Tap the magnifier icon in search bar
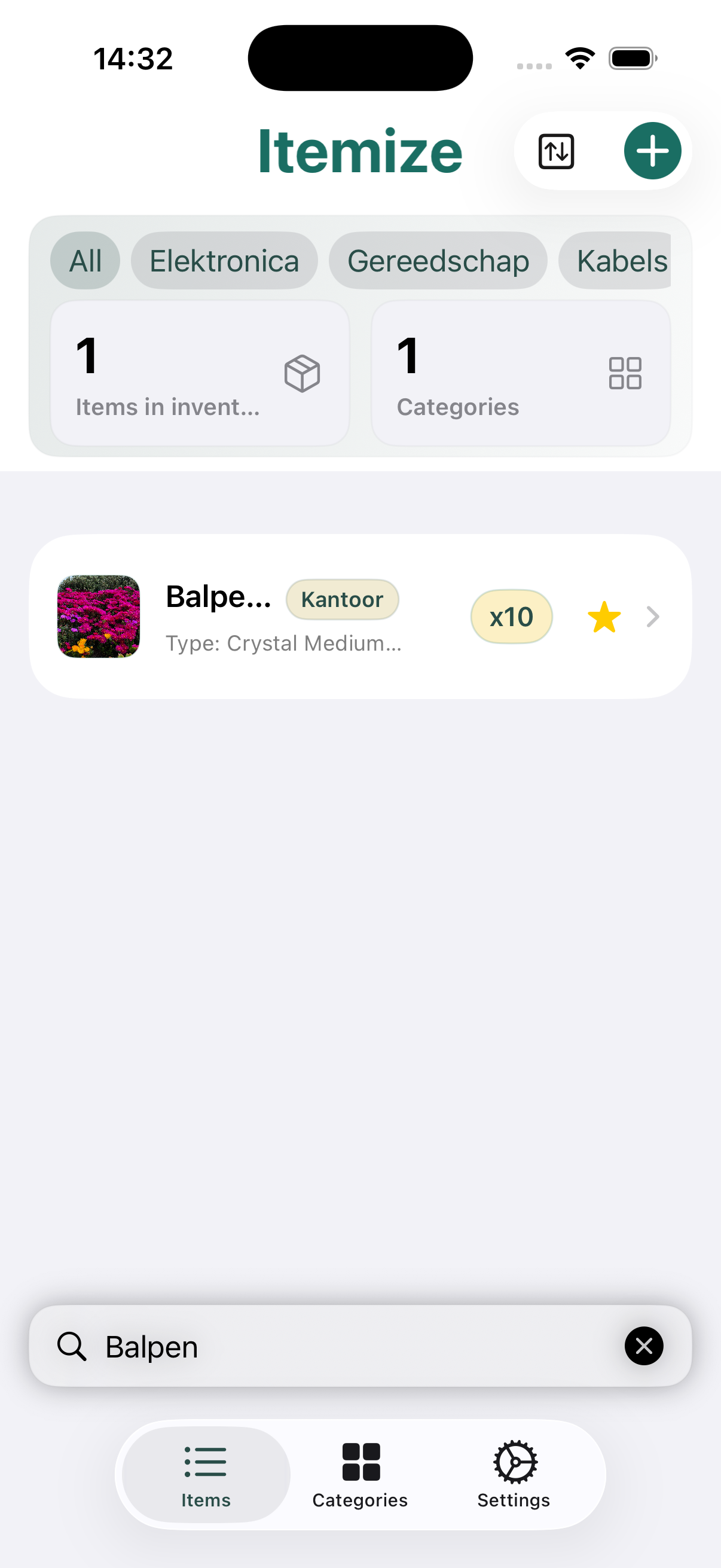 72,1347
